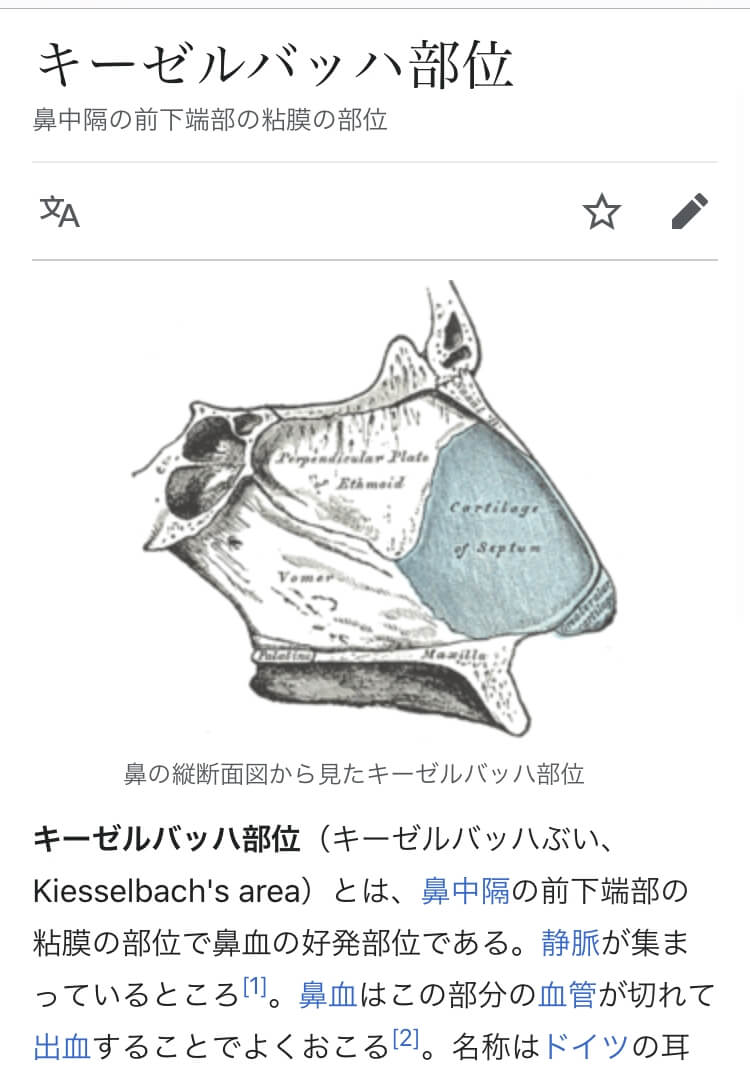Open the 鼻血 link
Image resolution: width=750 pixels, height=1075 pixels.
tap(329, 995)
